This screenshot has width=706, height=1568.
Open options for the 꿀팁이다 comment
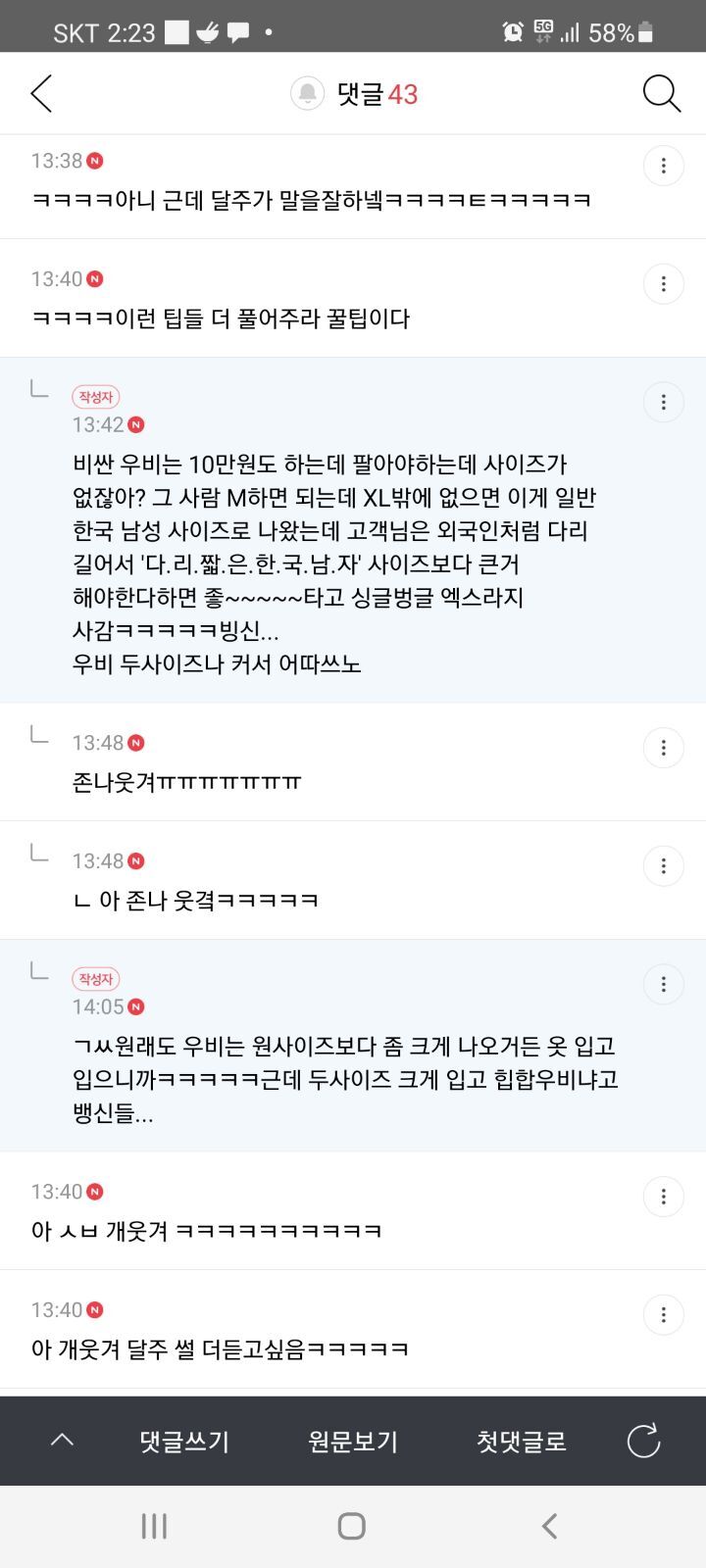[663, 284]
